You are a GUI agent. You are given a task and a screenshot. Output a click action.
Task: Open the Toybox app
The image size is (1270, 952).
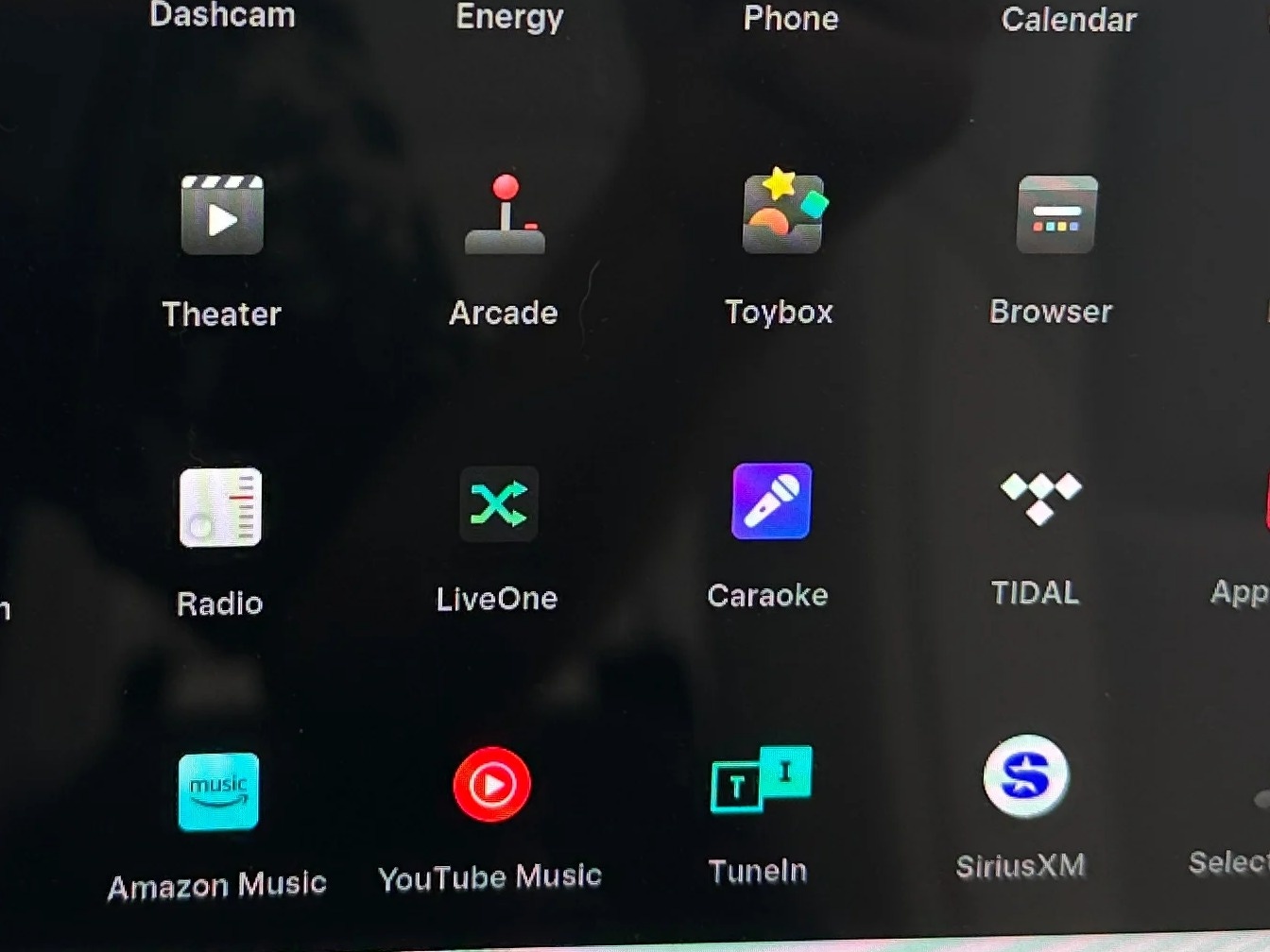tap(782, 213)
